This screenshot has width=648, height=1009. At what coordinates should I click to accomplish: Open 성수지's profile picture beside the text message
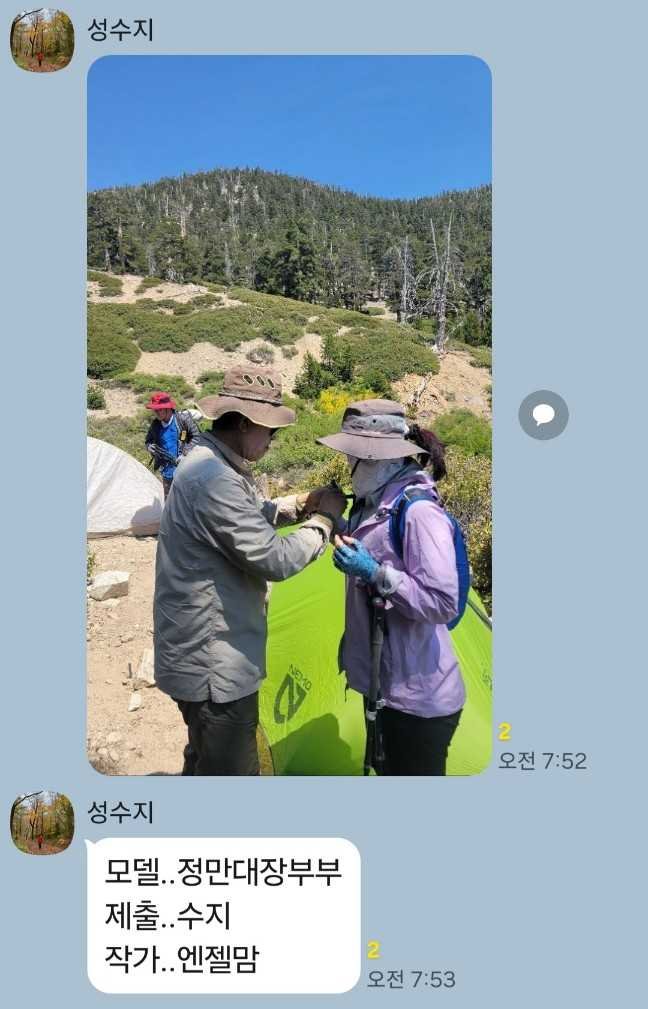click(x=42, y=822)
